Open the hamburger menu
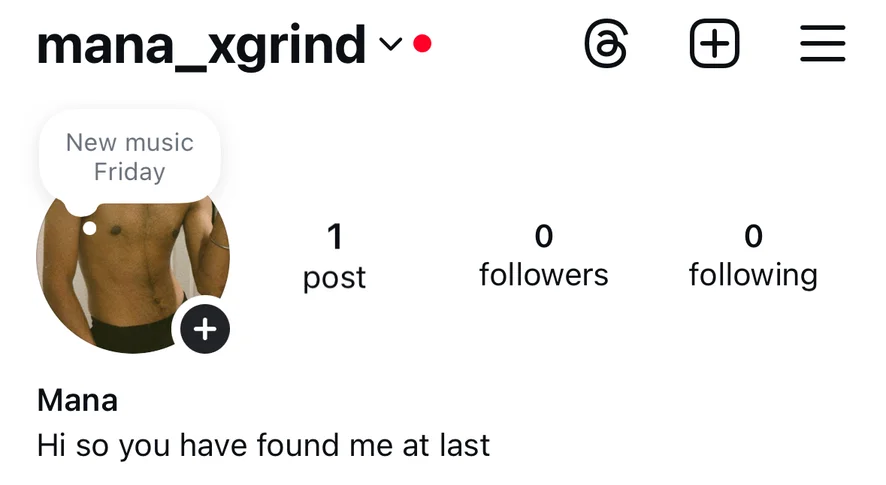The width and height of the screenshot is (886, 485). (822, 45)
